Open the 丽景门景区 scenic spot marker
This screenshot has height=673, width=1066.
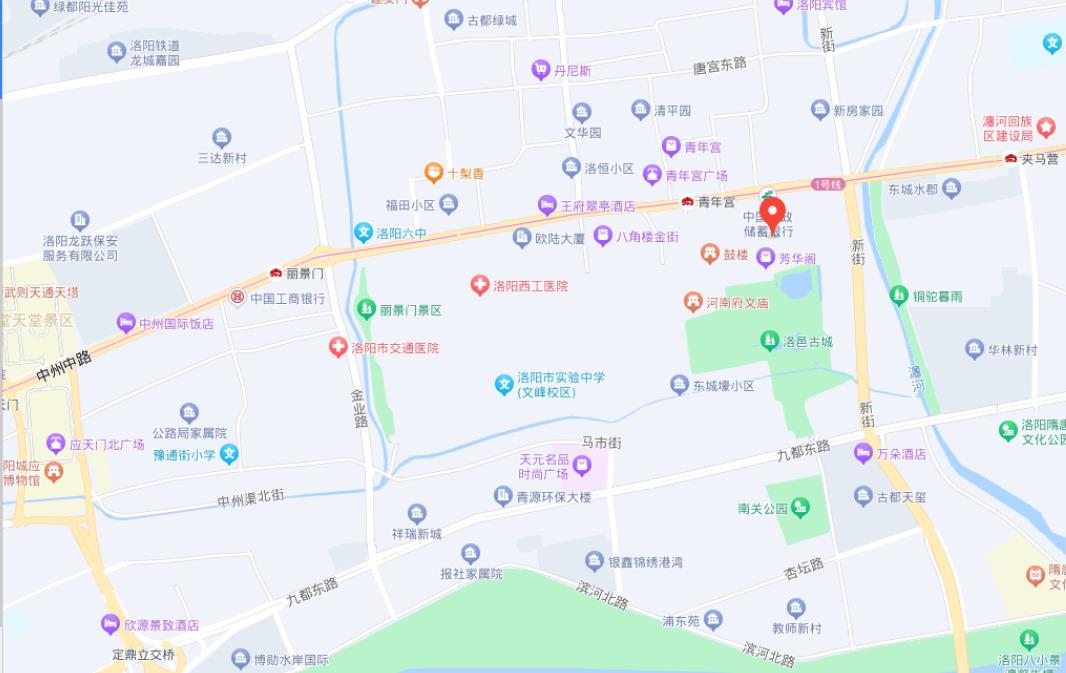[366, 310]
